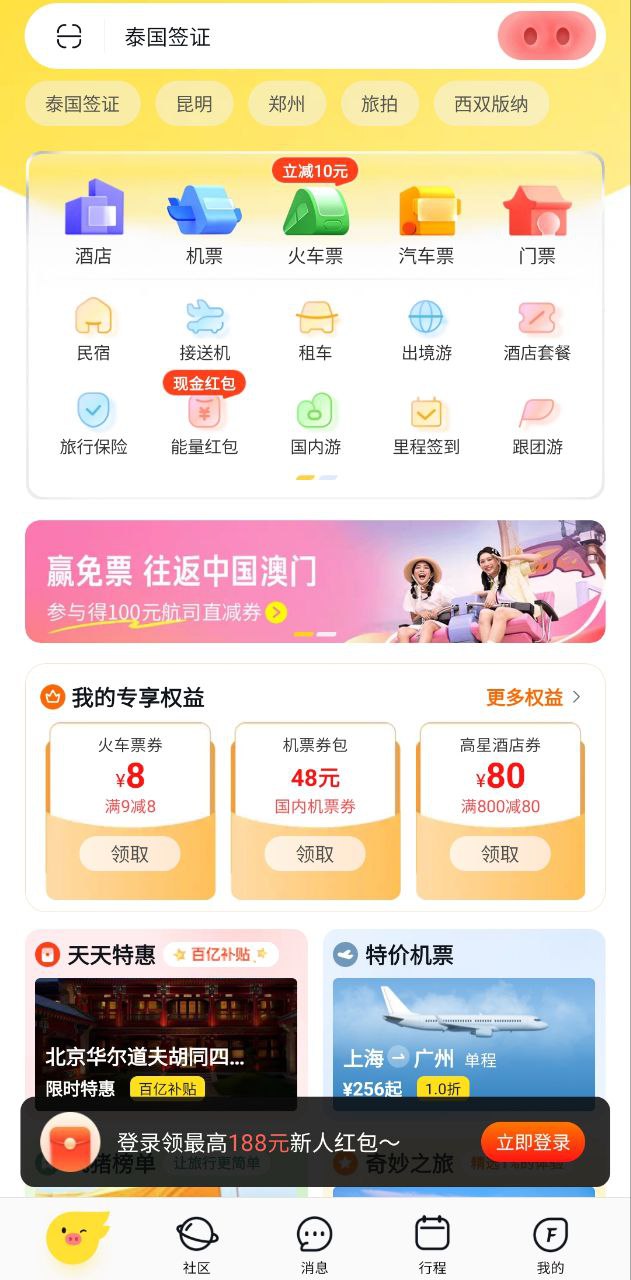Select the 西双版纳 suggestion chip
This screenshot has width=631, height=1280.
tap(491, 103)
